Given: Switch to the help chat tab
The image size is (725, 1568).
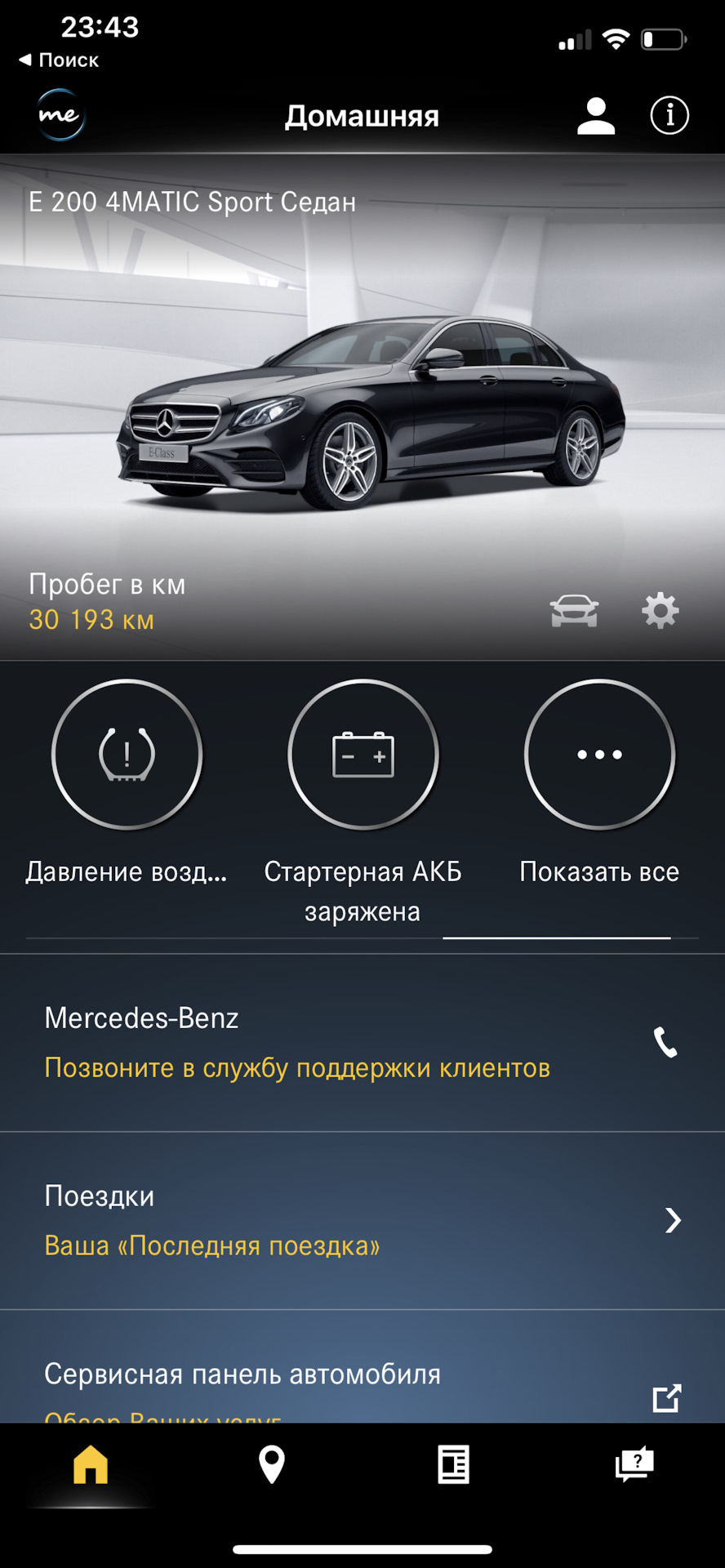Looking at the screenshot, I should (x=634, y=1464).
